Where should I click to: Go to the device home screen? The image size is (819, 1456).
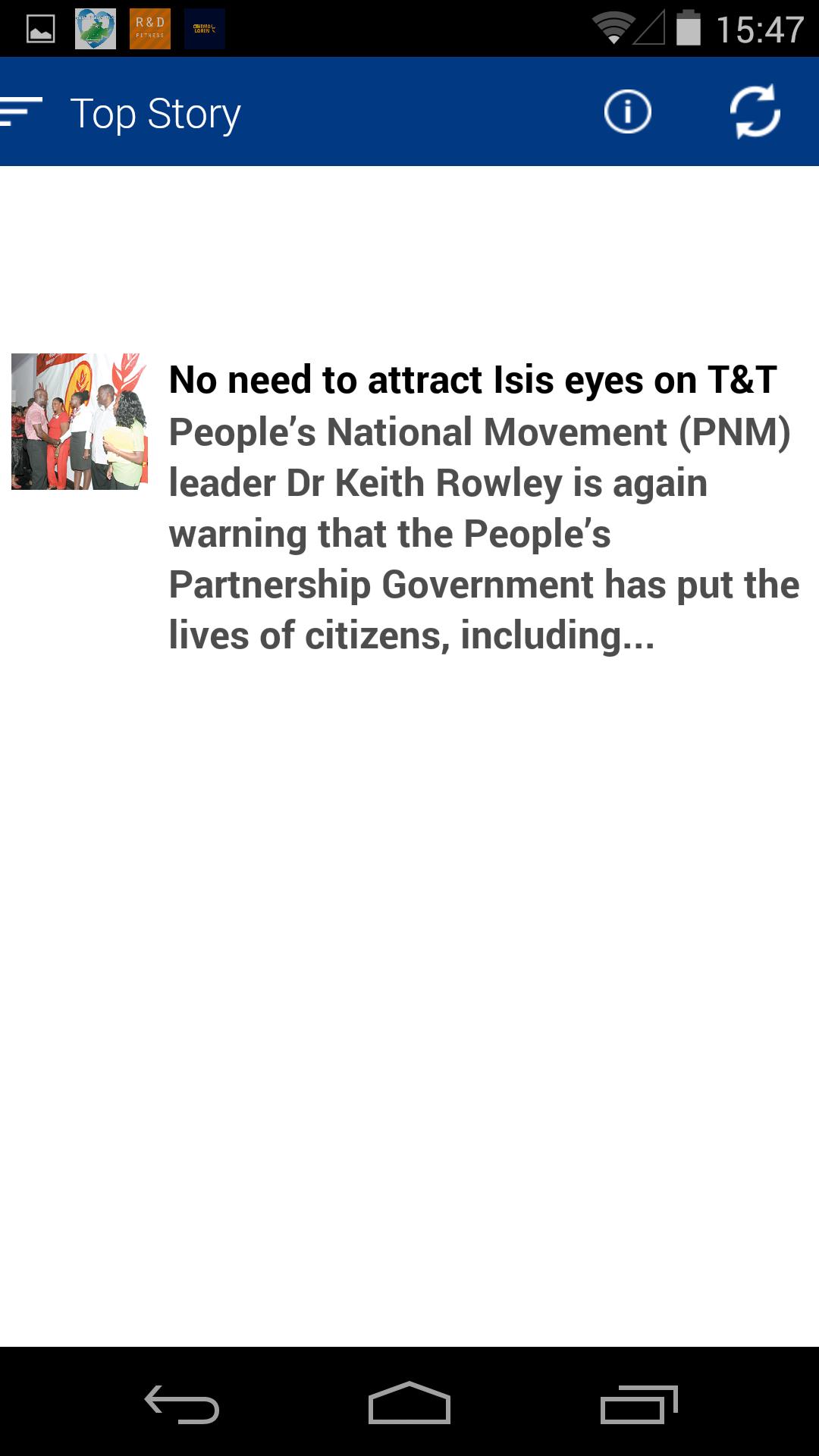[x=409, y=1403]
